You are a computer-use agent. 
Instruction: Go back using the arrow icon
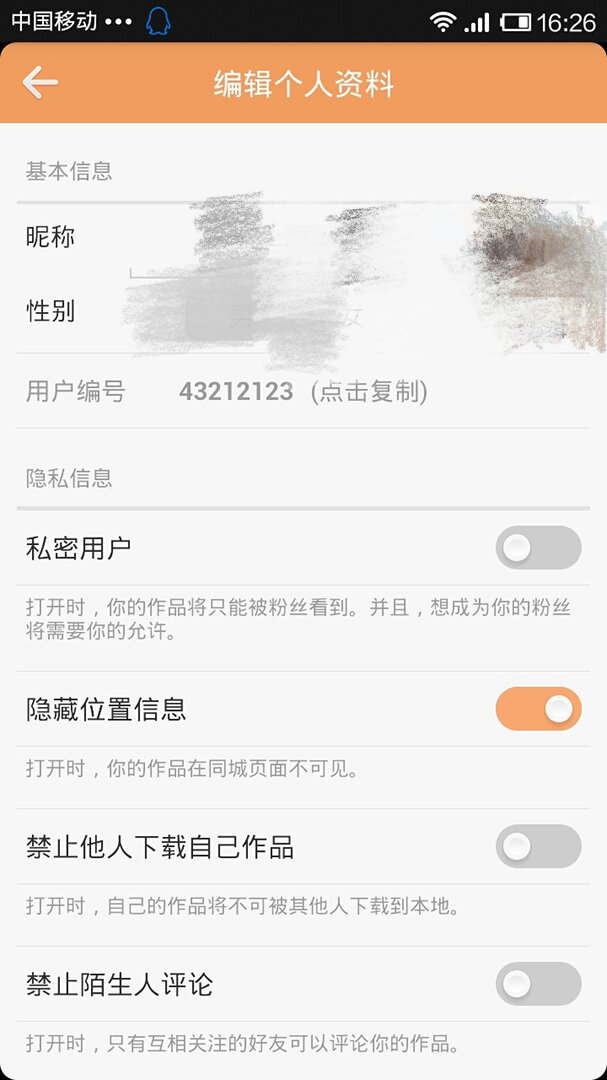40,82
